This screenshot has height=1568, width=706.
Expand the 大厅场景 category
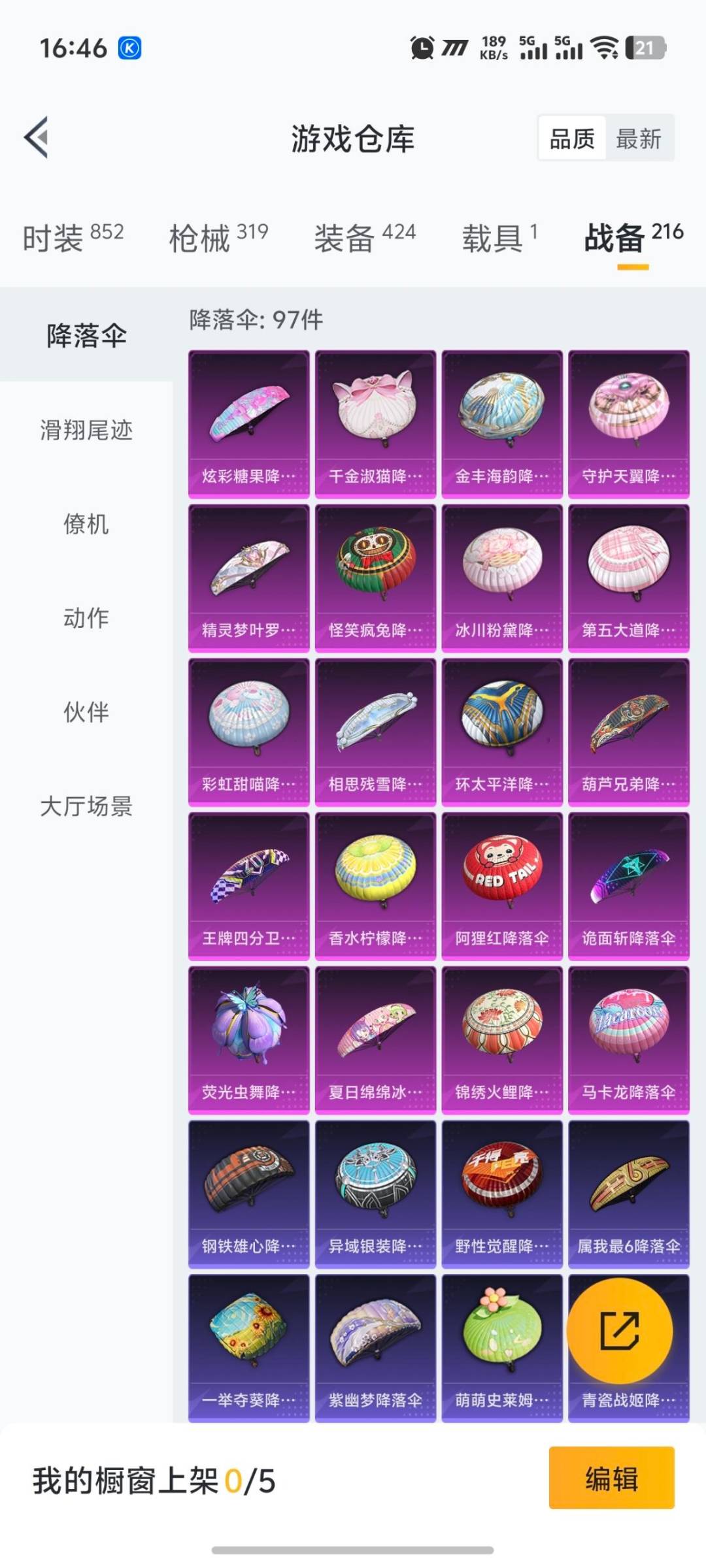pos(88,809)
